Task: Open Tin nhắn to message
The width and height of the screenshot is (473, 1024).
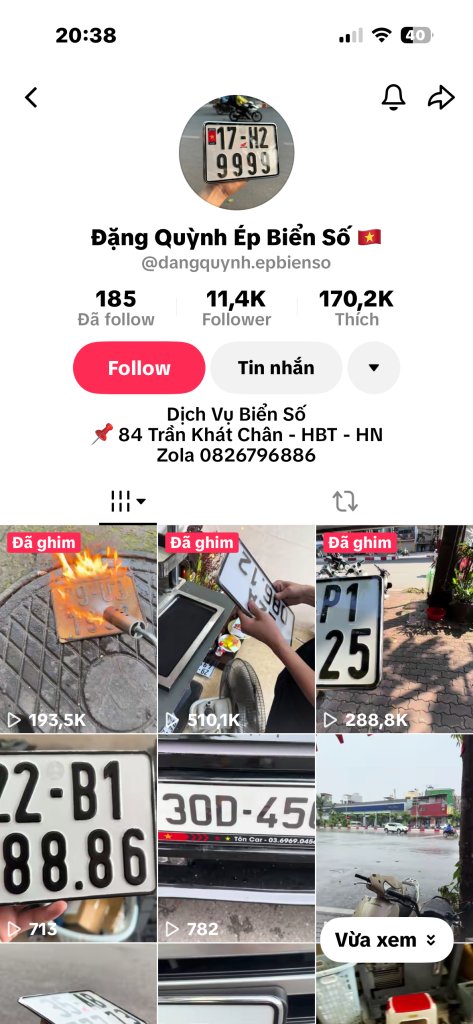Action: (x=276, y=368)
